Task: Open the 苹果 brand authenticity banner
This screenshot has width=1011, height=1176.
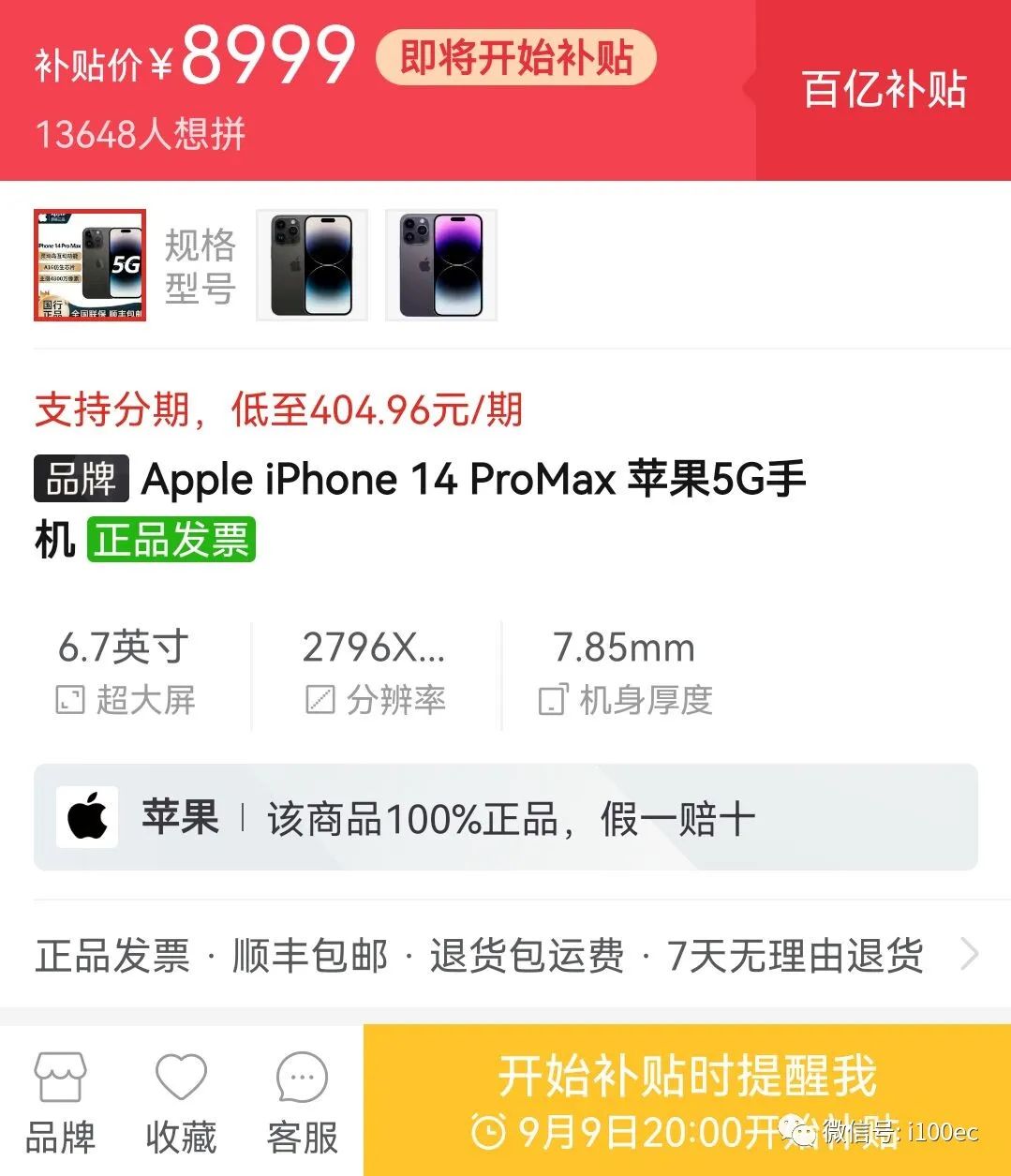Action: tap(506, 818)
